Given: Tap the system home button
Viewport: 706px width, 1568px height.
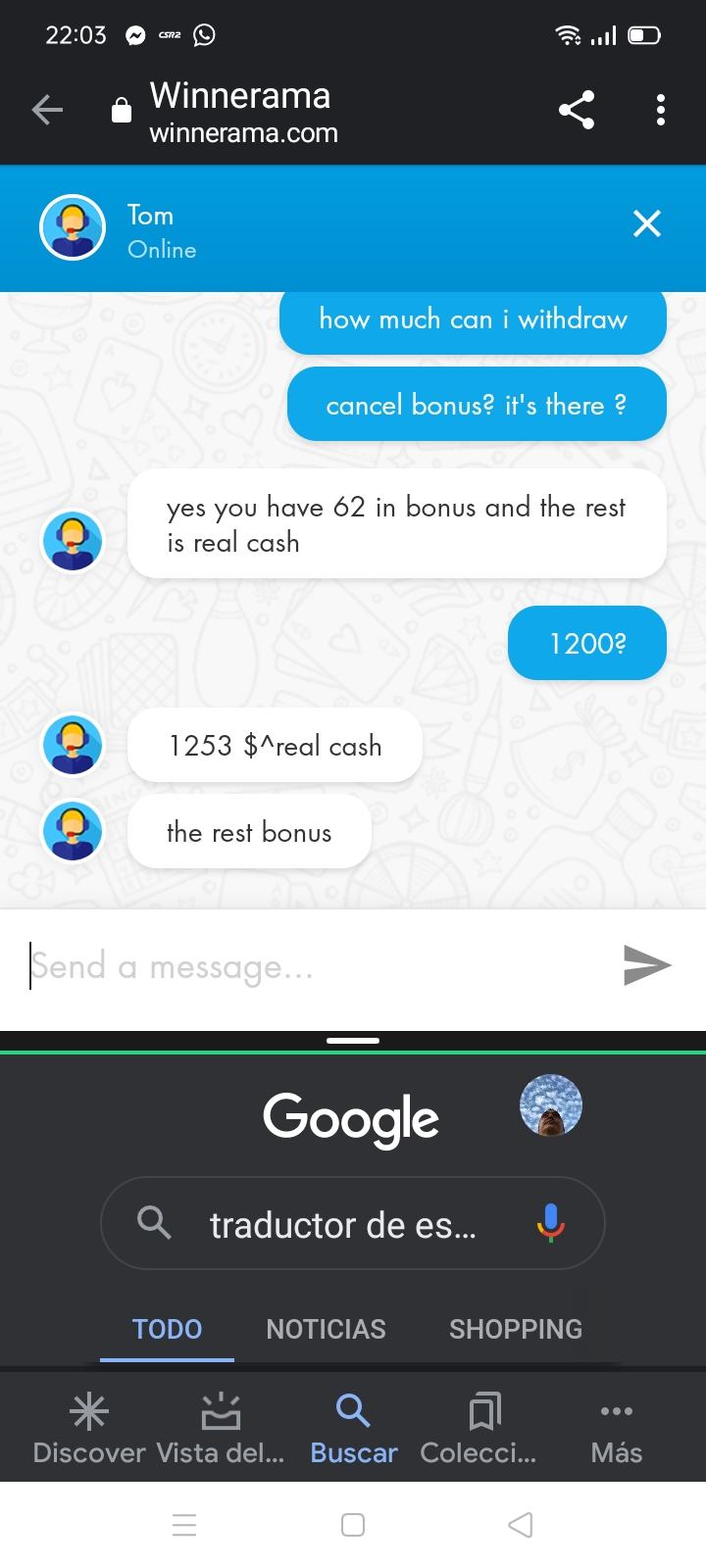Looking at the screenshot, I should tap(353, 1525).
